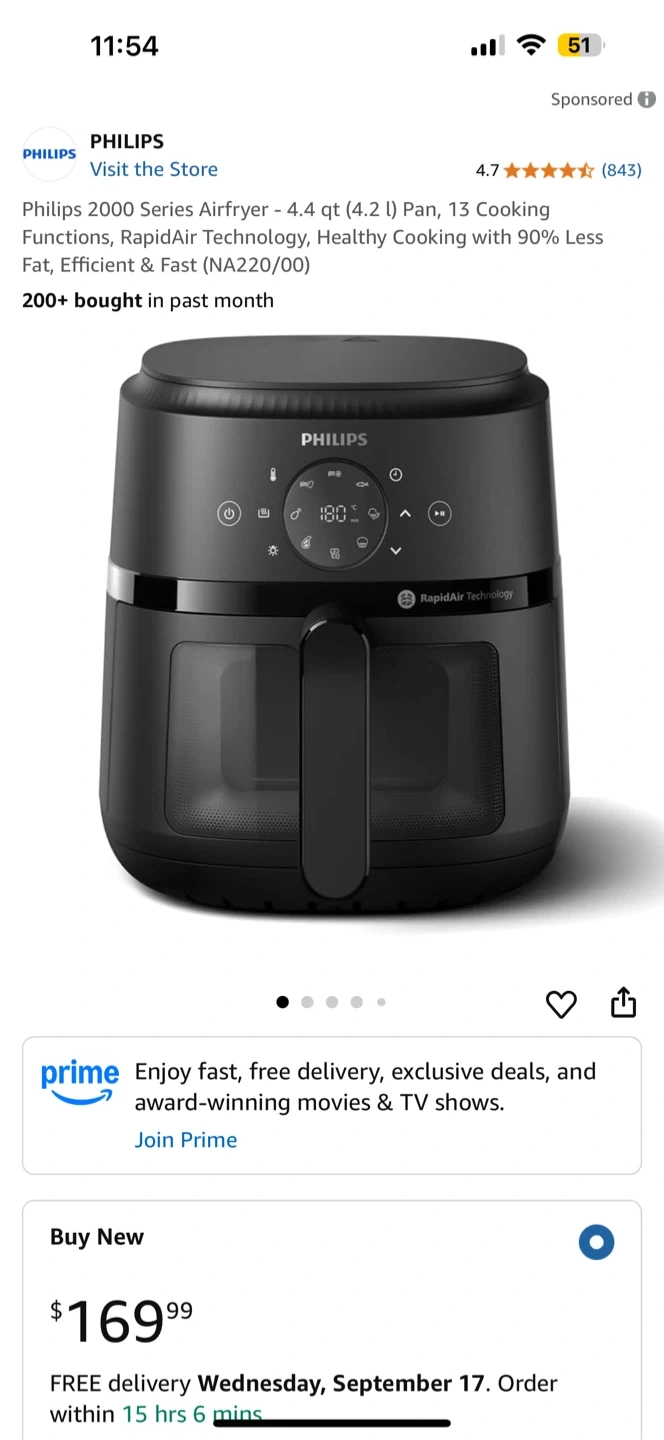Image resolution: width=664 pixels, height=1440 pixels.
Task: Open the Philips Airfryer product image
Action: click(332, 630)
